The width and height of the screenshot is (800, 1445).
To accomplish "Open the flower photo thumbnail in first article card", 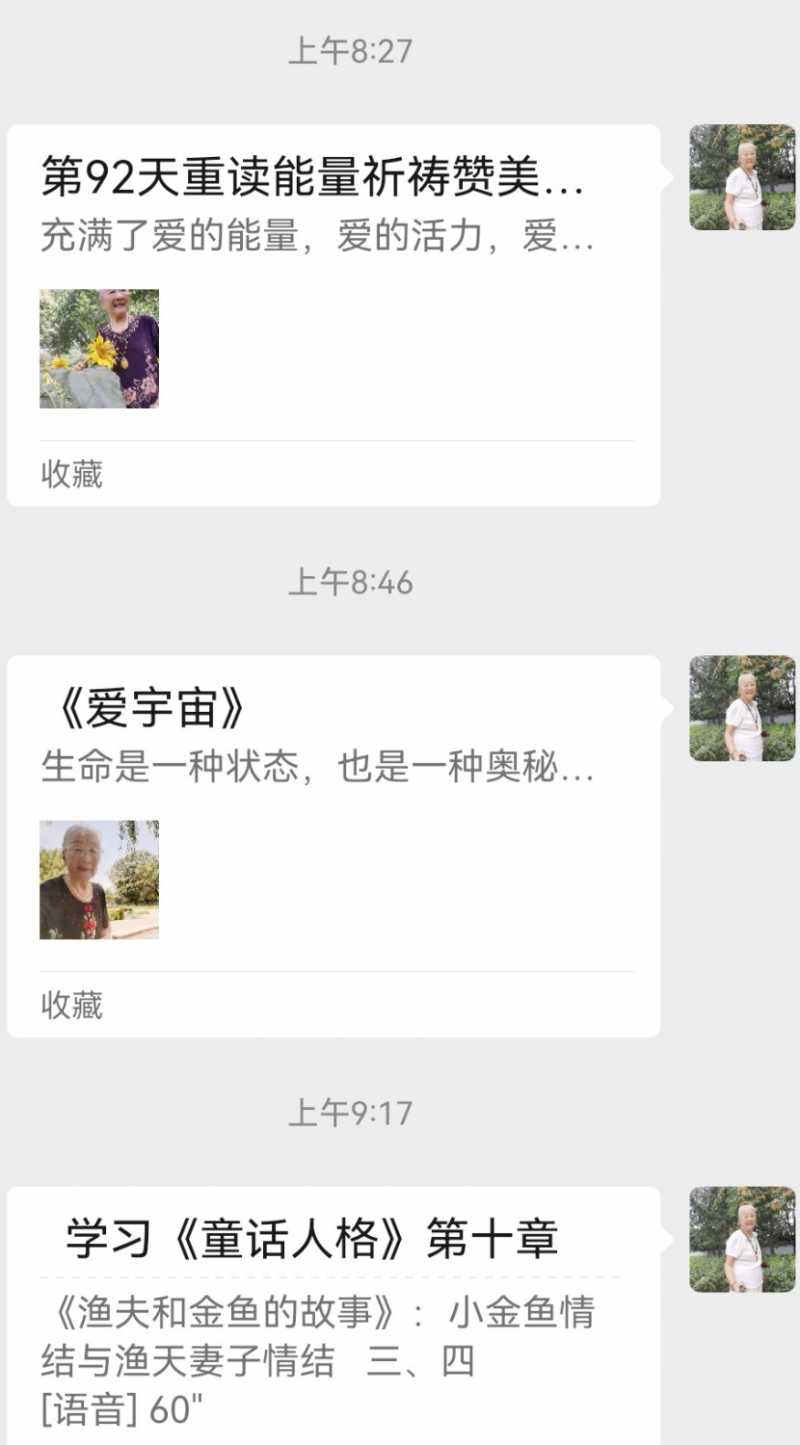I will [99, 349].
